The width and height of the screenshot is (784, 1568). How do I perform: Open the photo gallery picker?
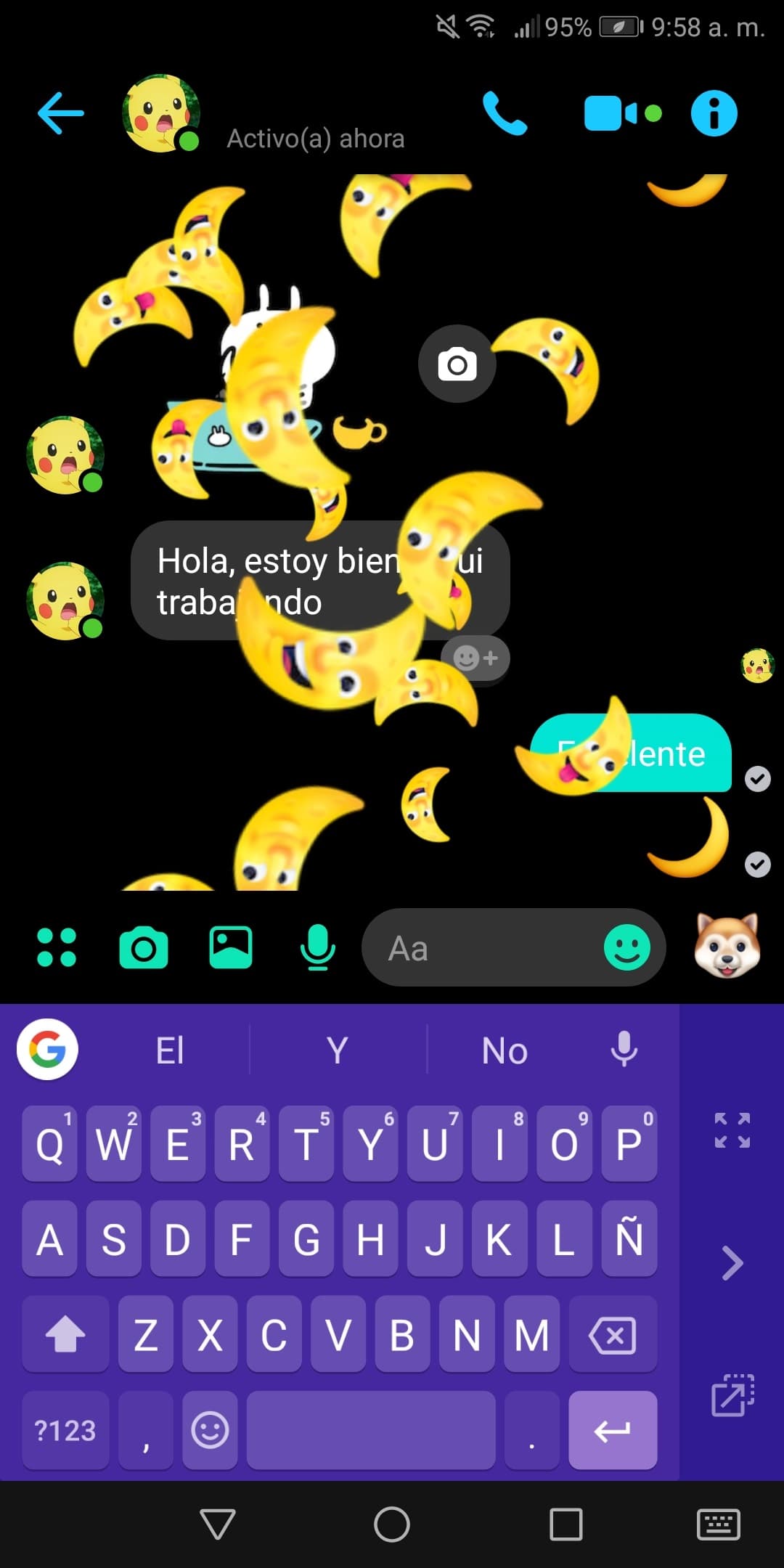(231, 947)
